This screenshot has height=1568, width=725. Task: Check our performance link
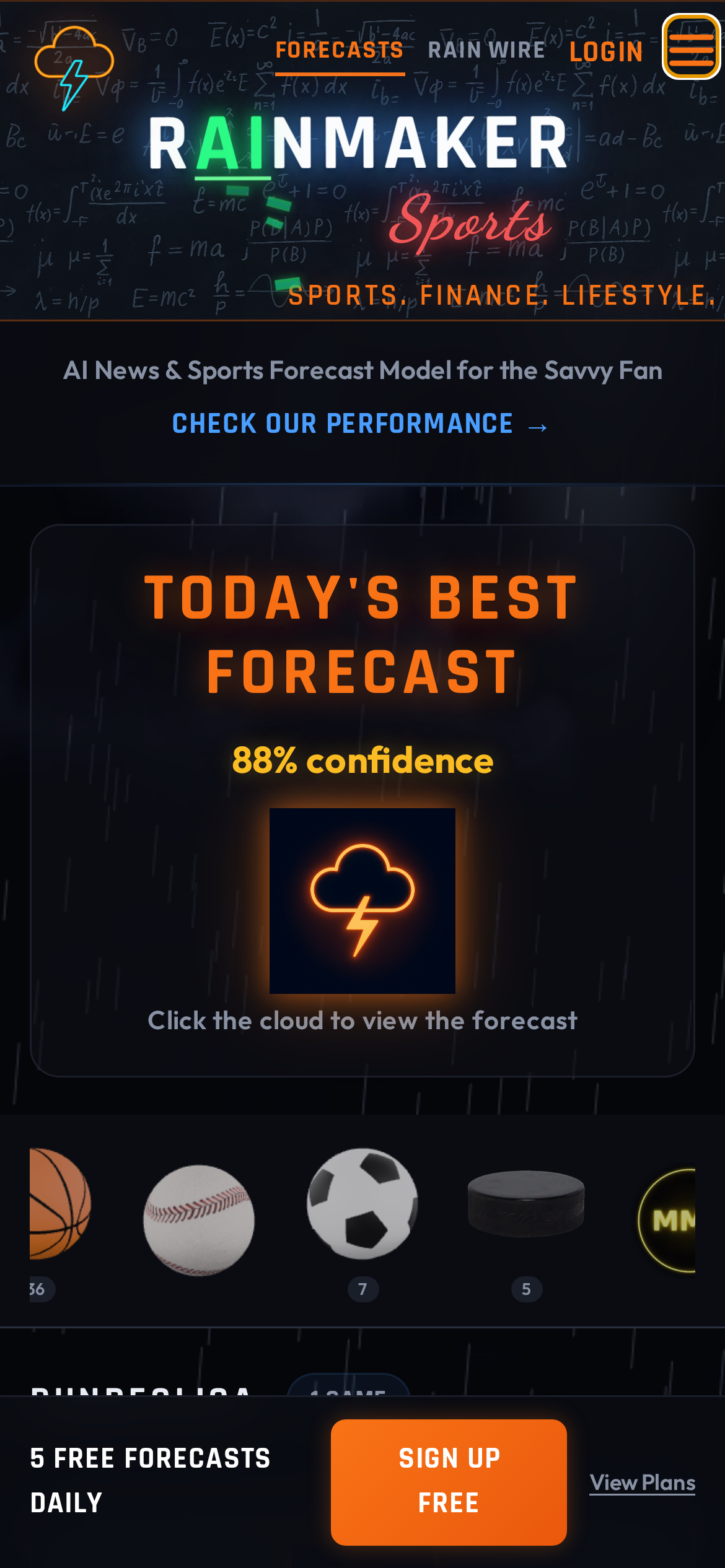(359, 424)
